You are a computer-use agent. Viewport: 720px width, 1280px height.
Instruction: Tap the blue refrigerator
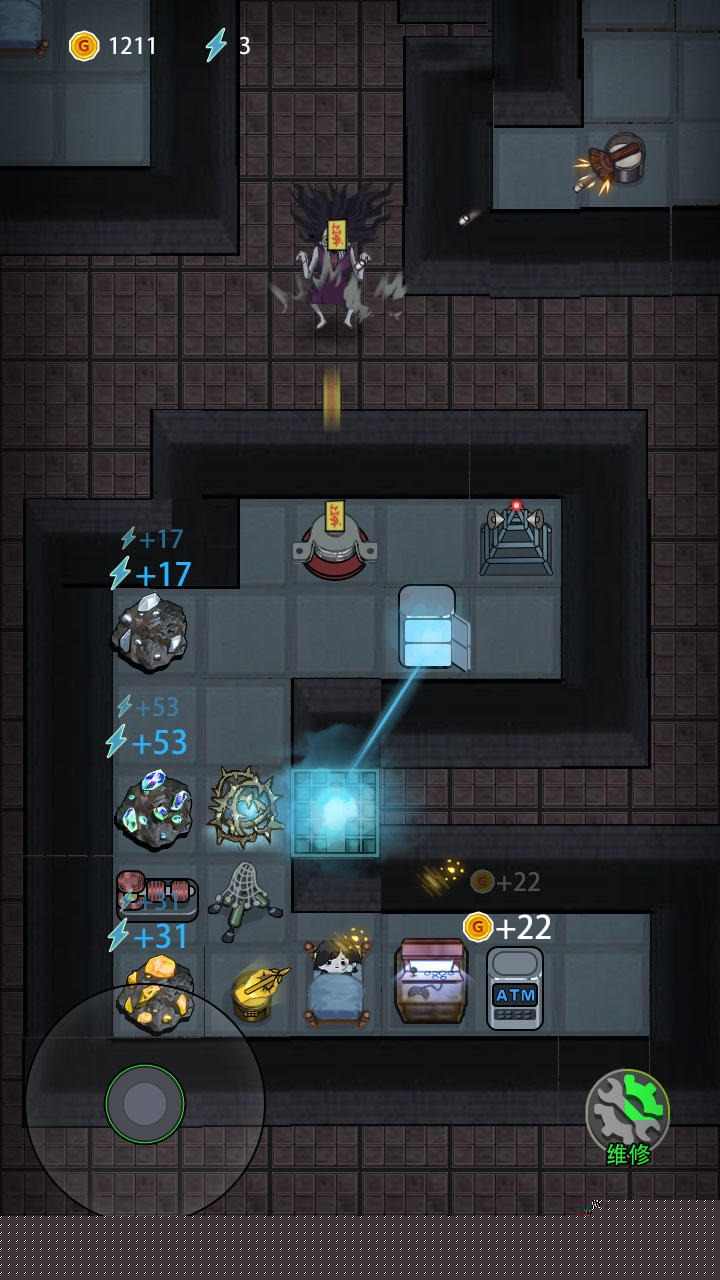427,627
